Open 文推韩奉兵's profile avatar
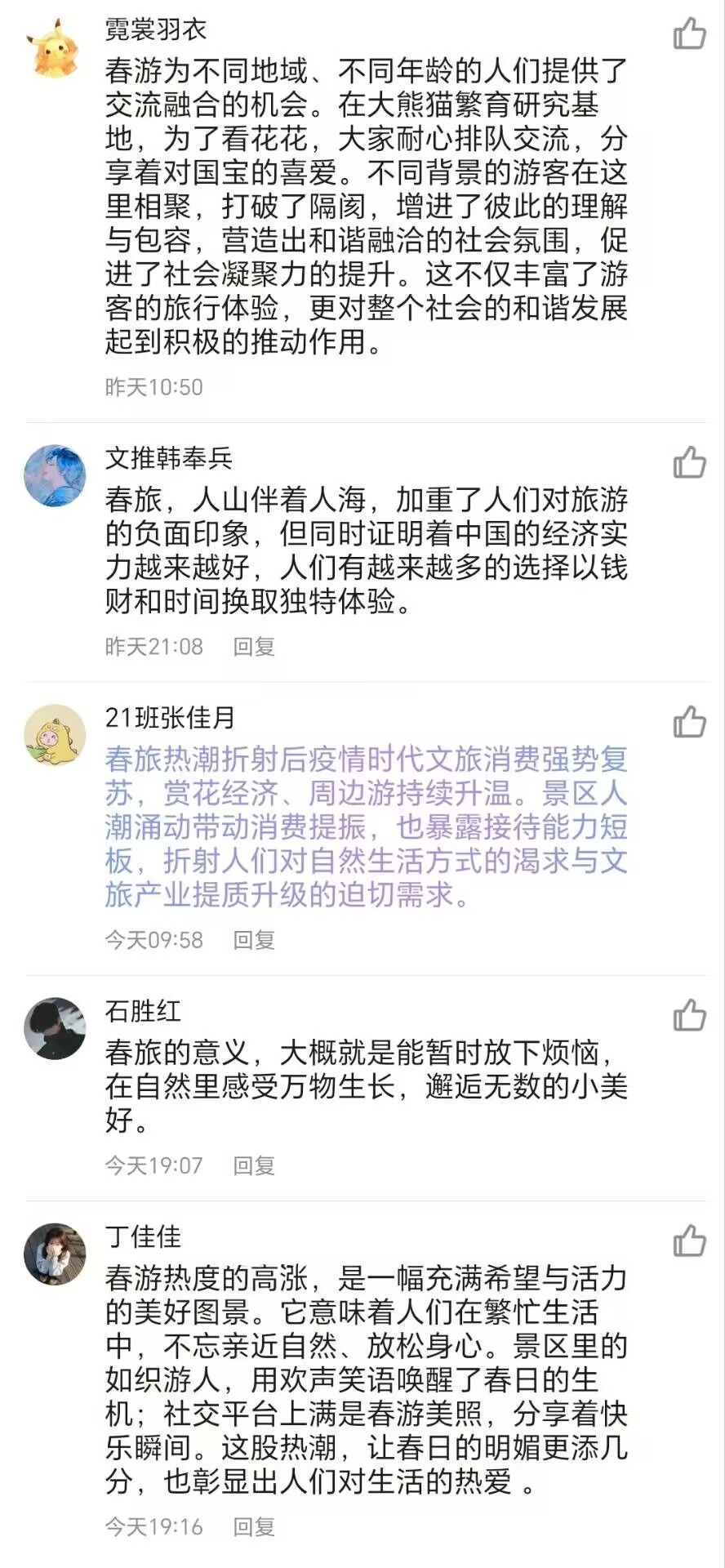The width and height of the screenshot is (725, 1568). [55, 475]
